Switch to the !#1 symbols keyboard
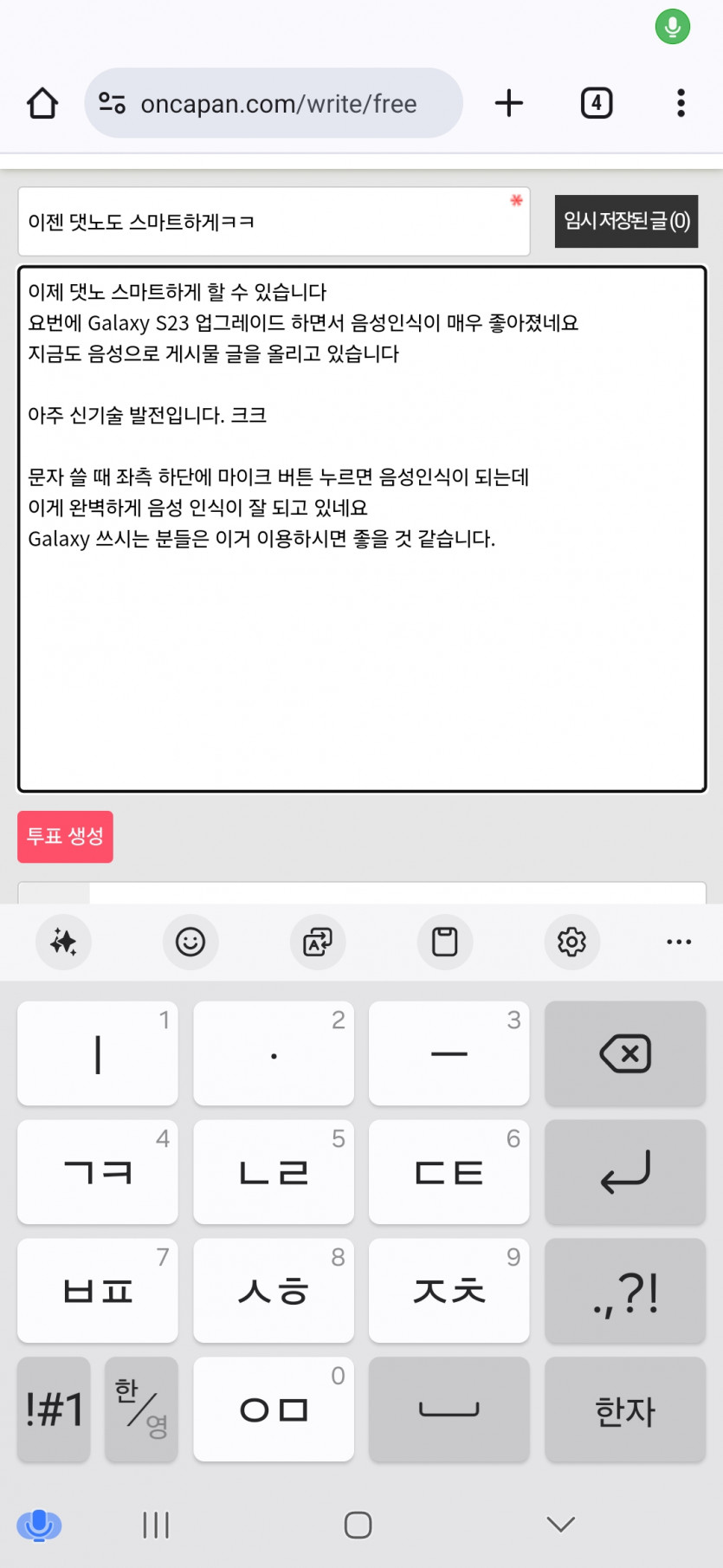Image resolution: width=723 pixels, height=1568 pixels. 54,1409
